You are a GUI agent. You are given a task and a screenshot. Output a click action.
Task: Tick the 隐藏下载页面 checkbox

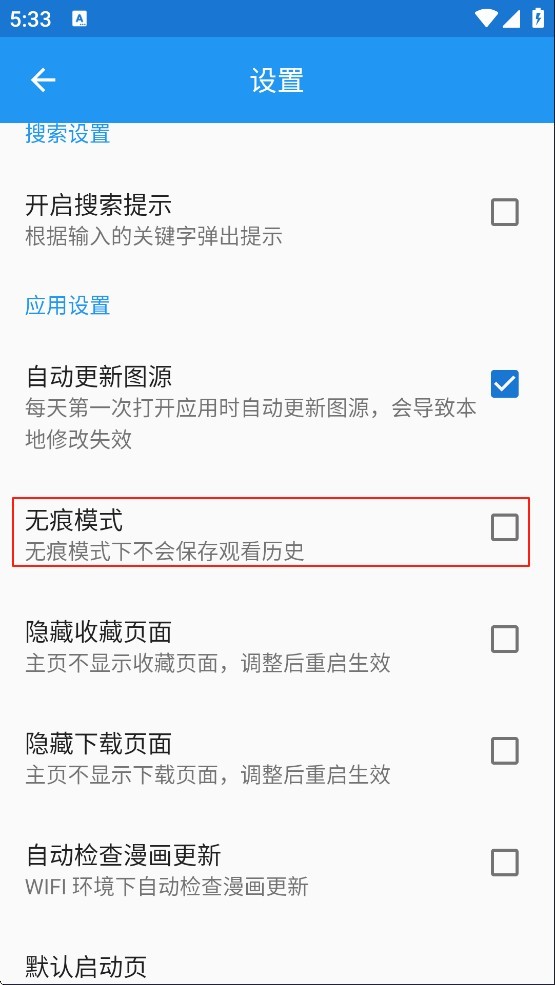point(505,751)
